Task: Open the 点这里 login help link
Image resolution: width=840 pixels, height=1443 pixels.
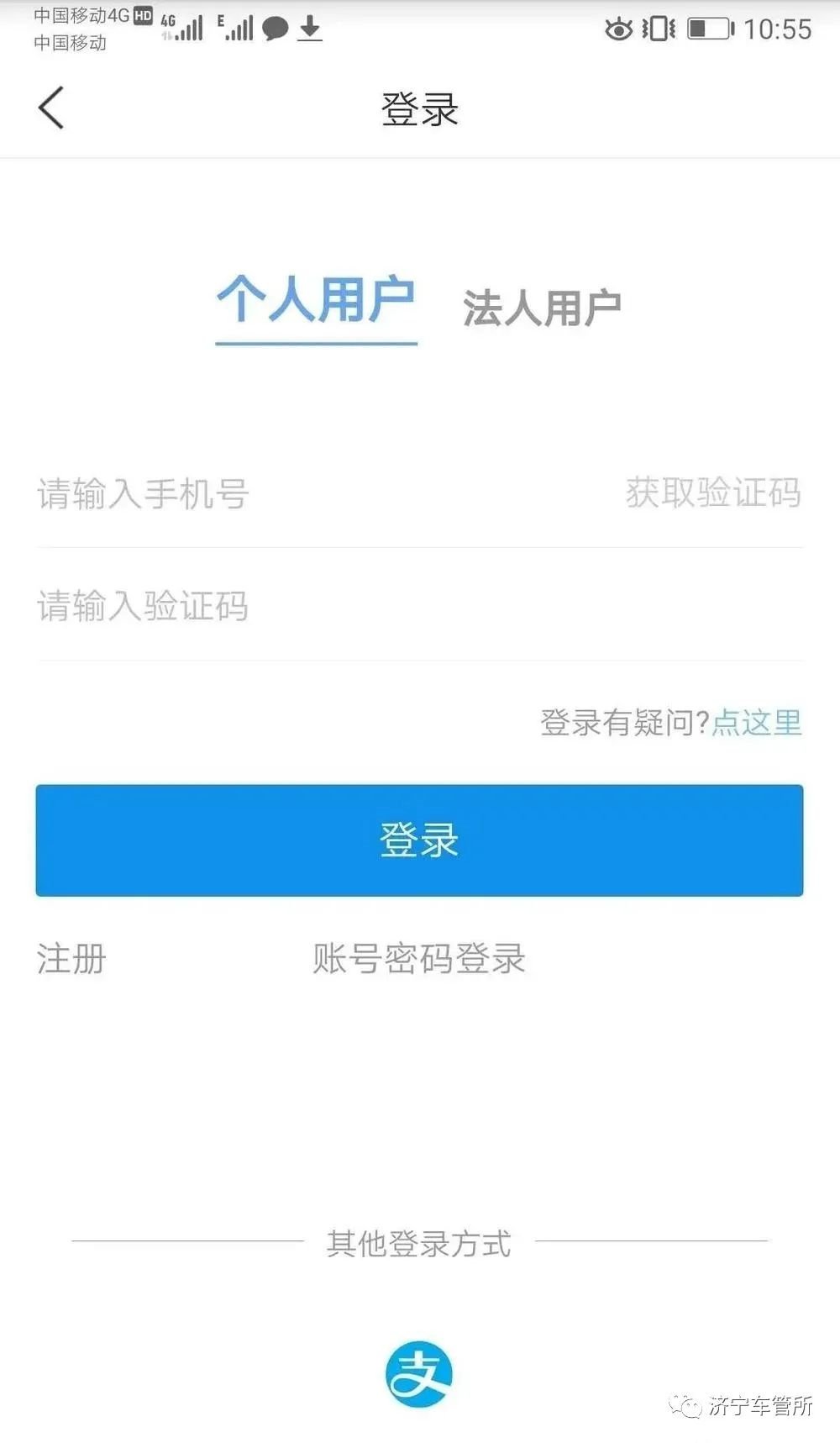Action: [757, 723]
